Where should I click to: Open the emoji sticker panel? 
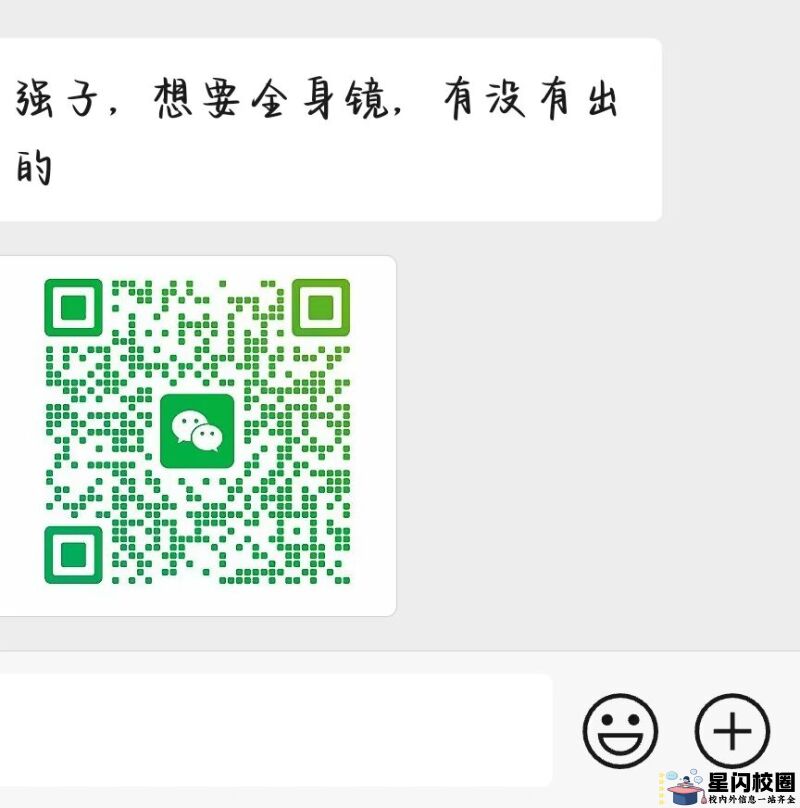tap(620, 731)
